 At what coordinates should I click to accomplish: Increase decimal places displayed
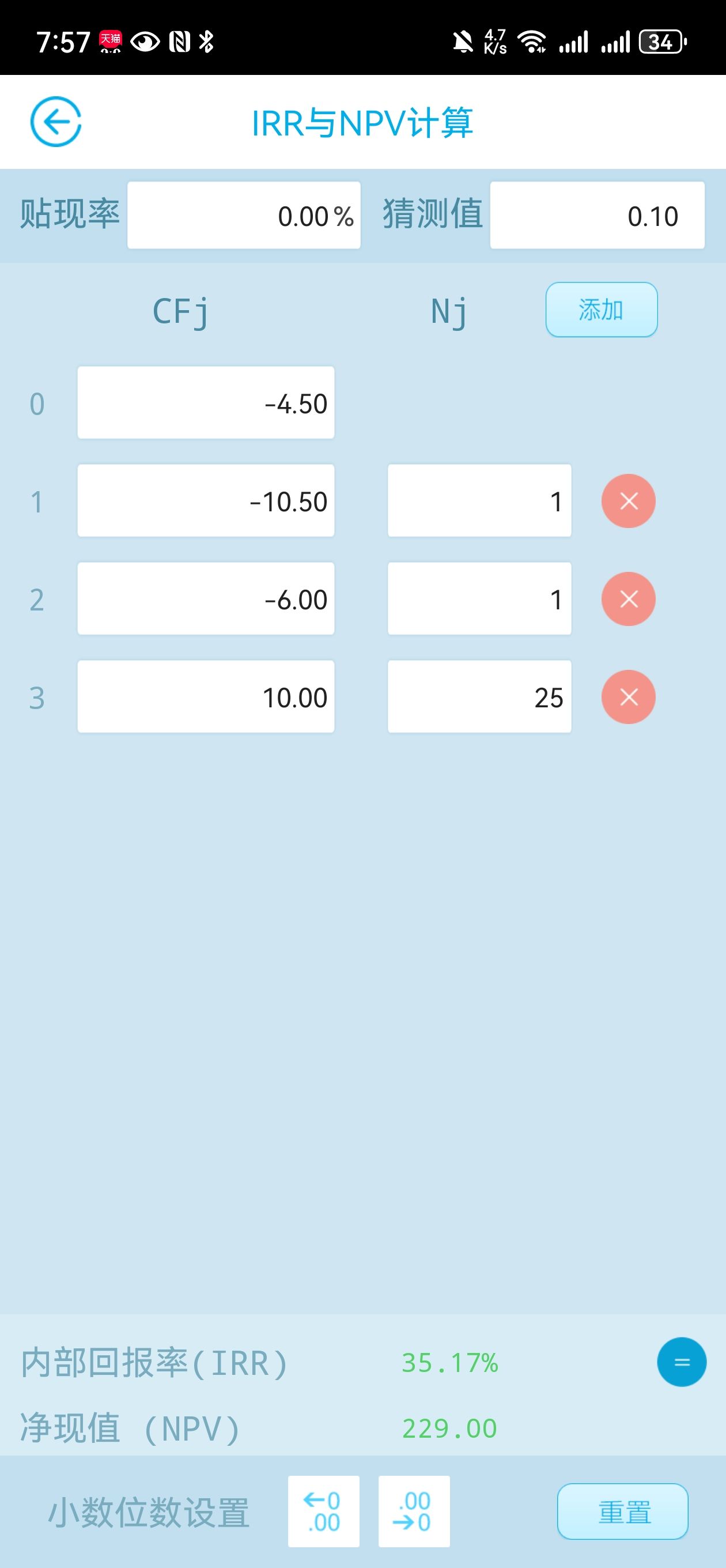point(324,1512)
